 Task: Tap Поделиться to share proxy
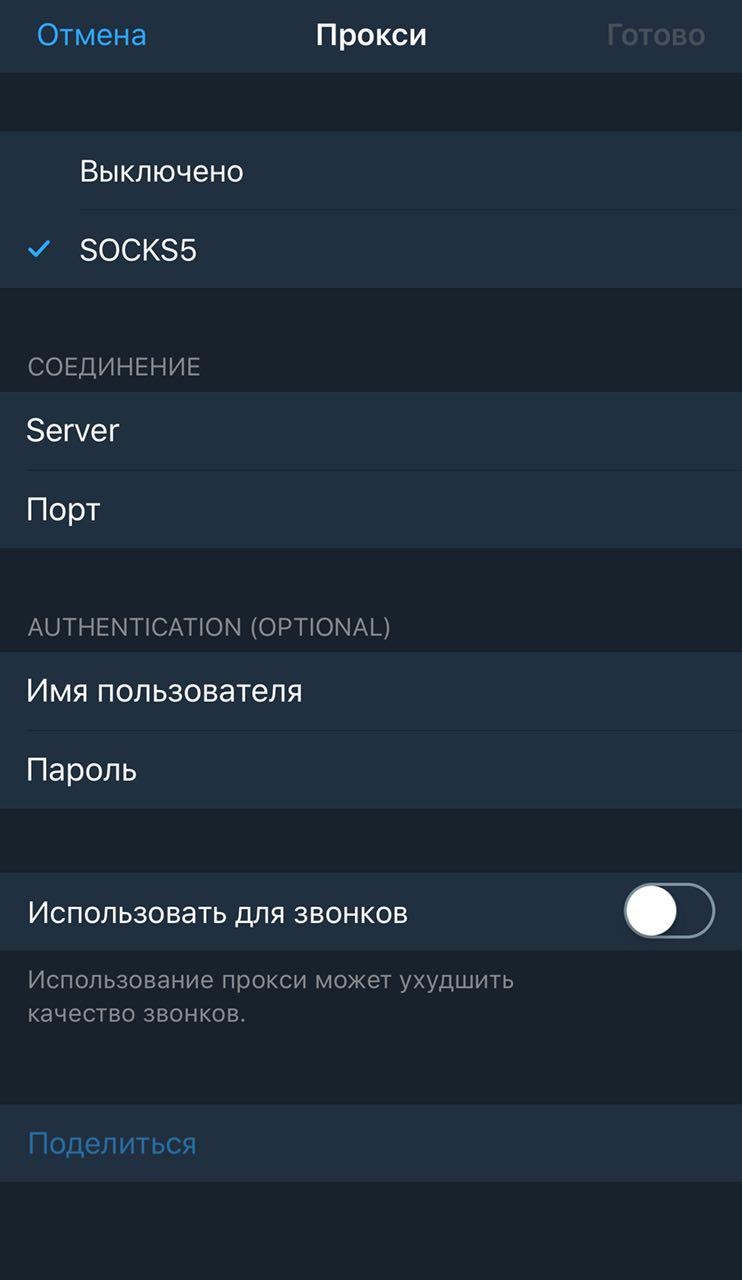pos(112,1143)
